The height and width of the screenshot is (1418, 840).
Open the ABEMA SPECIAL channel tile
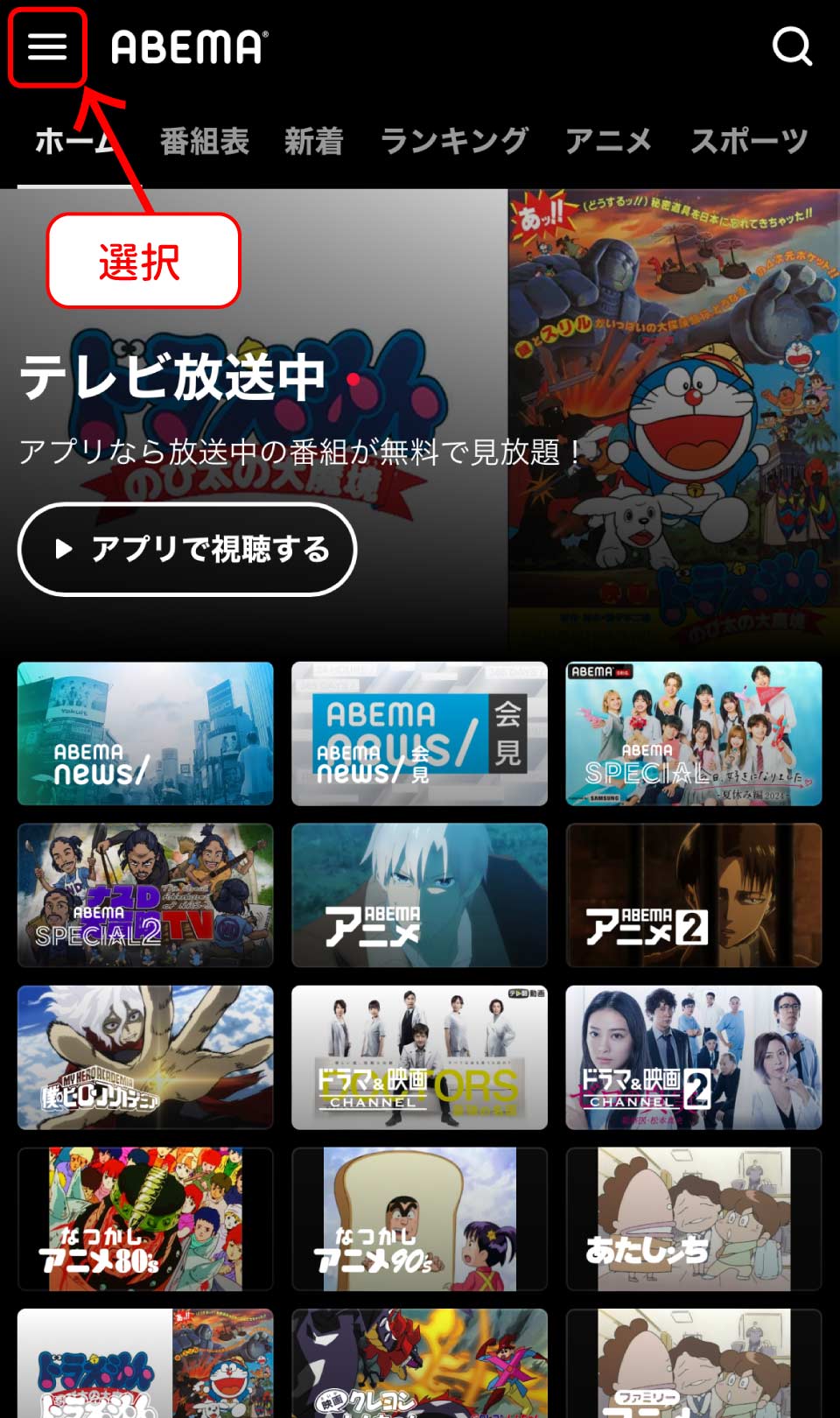tap(693, 734)
